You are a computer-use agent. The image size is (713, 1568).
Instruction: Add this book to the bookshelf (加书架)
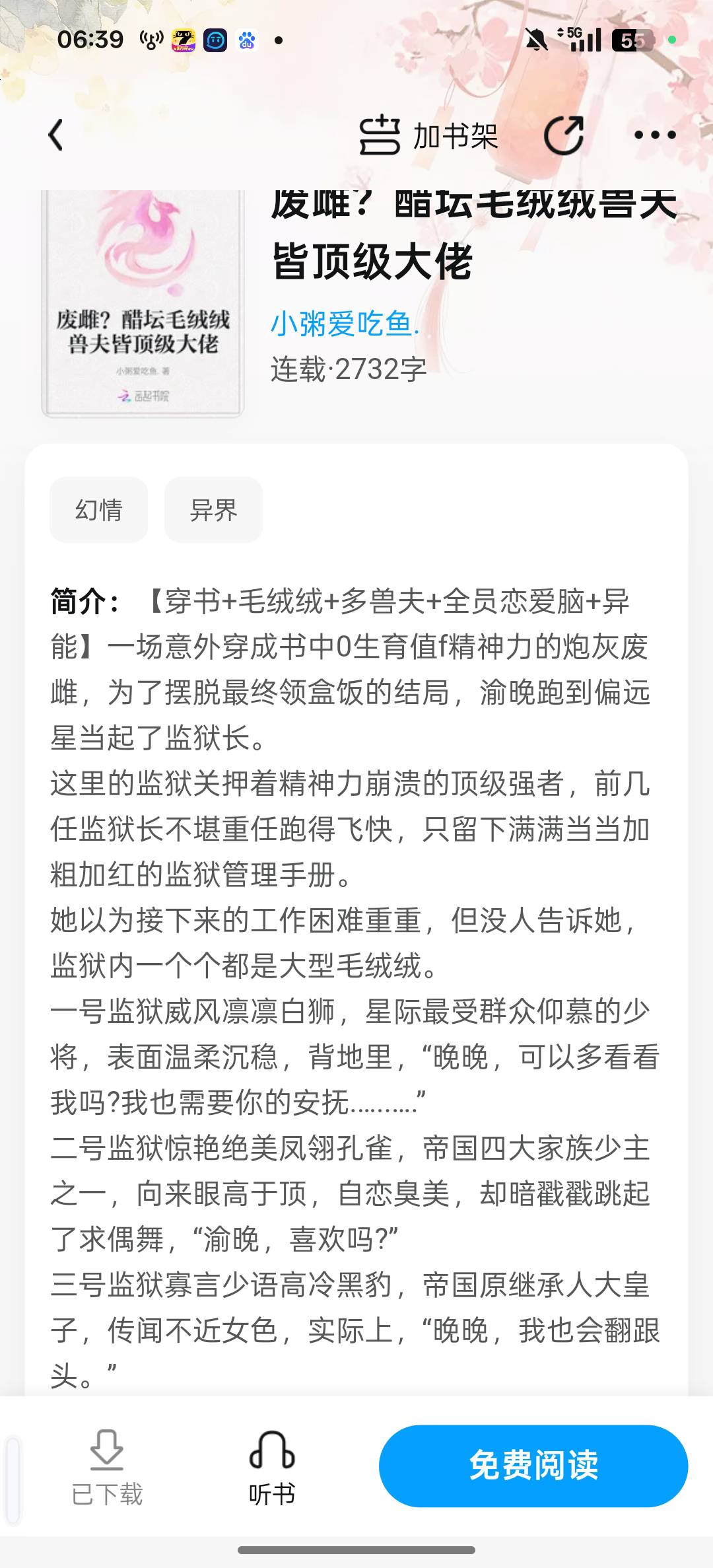click(428, 135)
